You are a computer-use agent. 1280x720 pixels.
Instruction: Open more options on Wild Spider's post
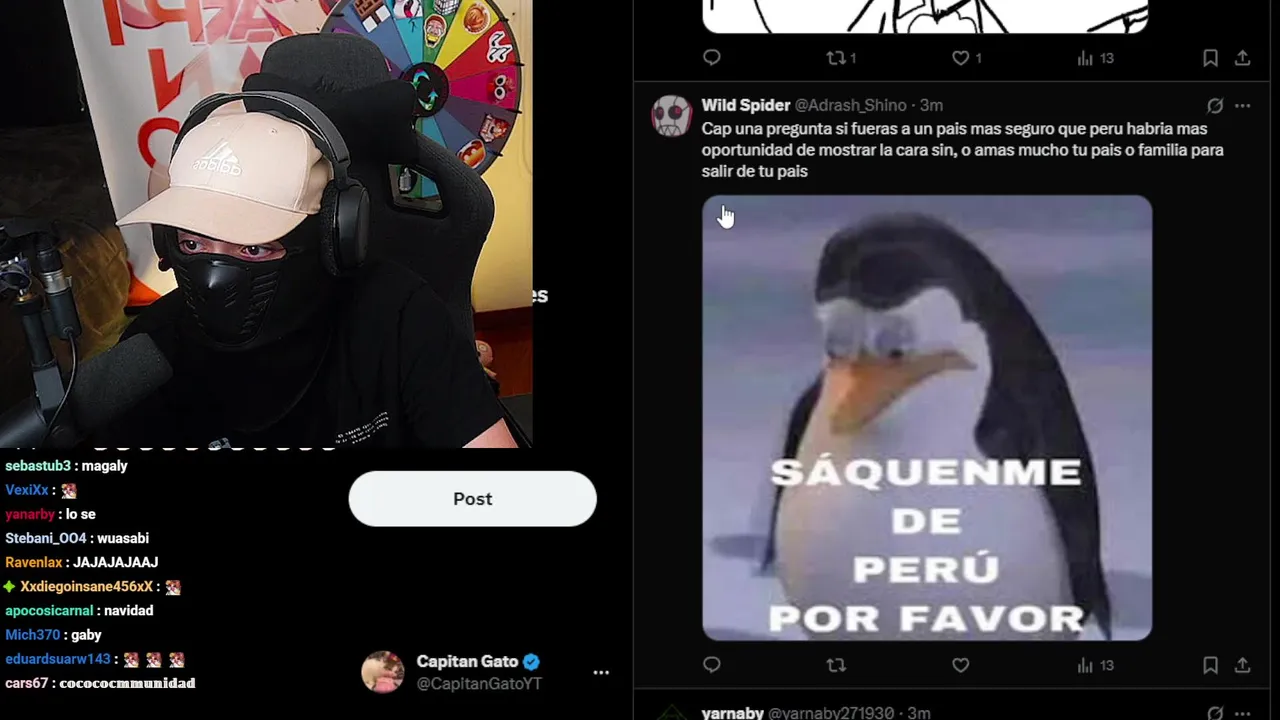click(1242, 105)
